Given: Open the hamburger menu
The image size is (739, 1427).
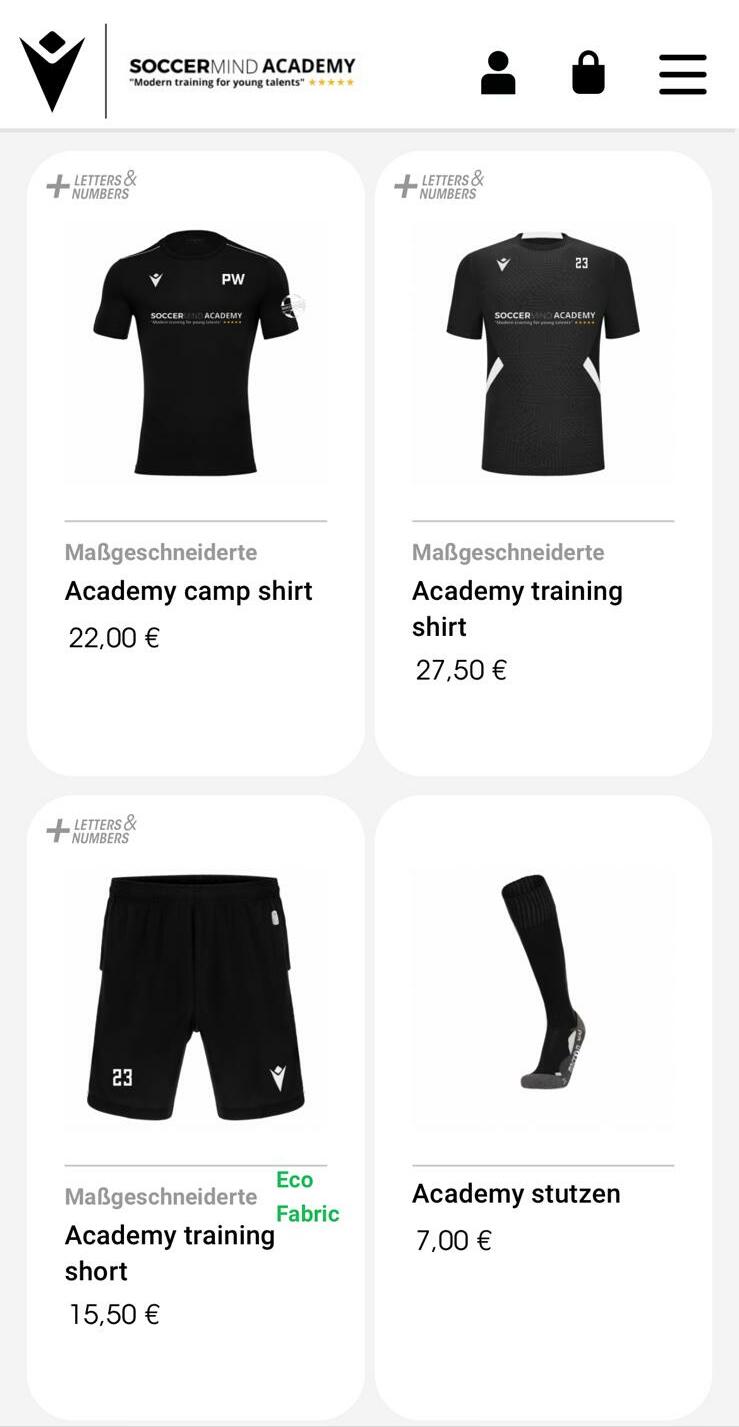Looking at the screenshot, I should coord(682,74).
